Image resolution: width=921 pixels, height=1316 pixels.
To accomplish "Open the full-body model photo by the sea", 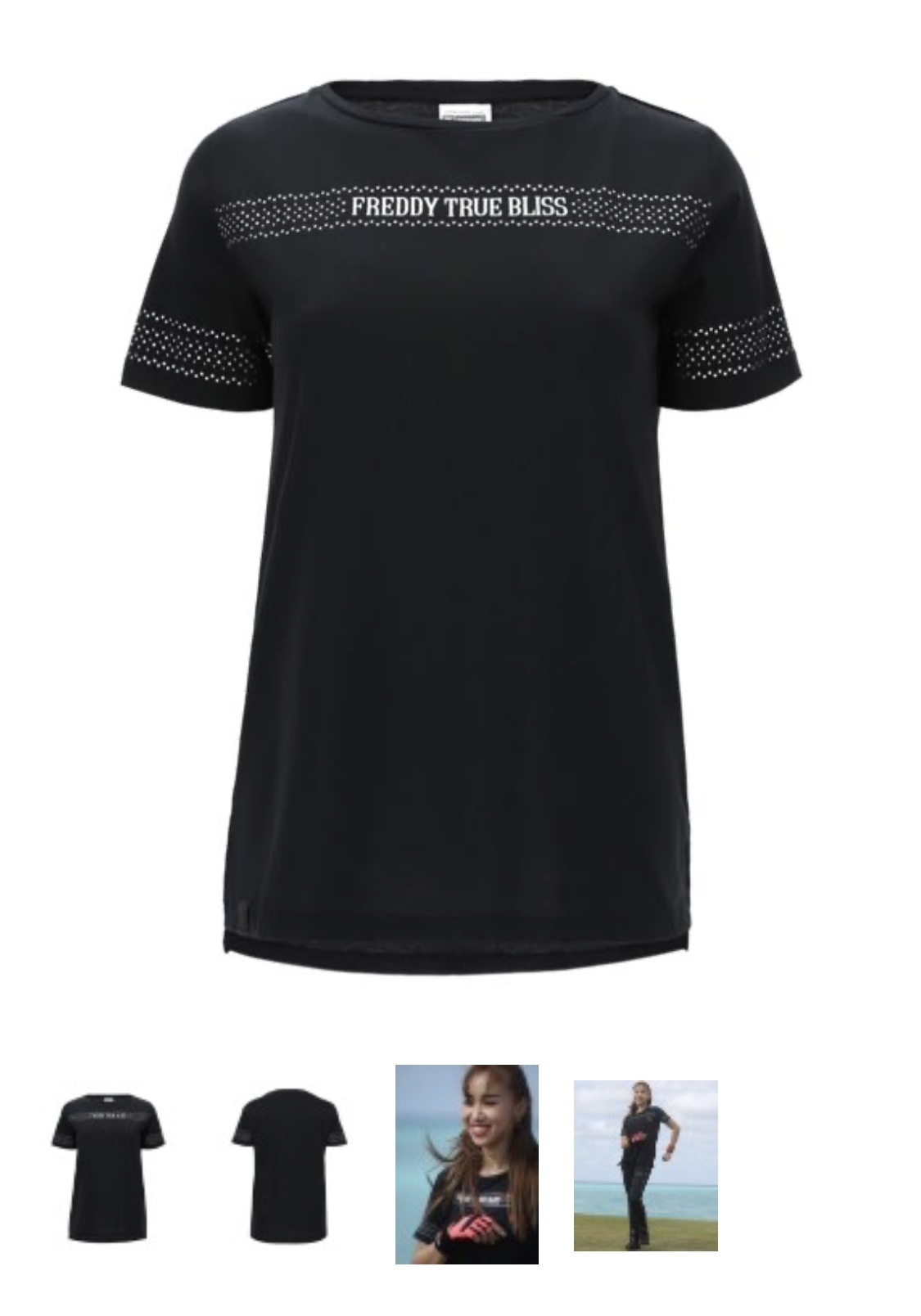I will [x=645, y=1165].
